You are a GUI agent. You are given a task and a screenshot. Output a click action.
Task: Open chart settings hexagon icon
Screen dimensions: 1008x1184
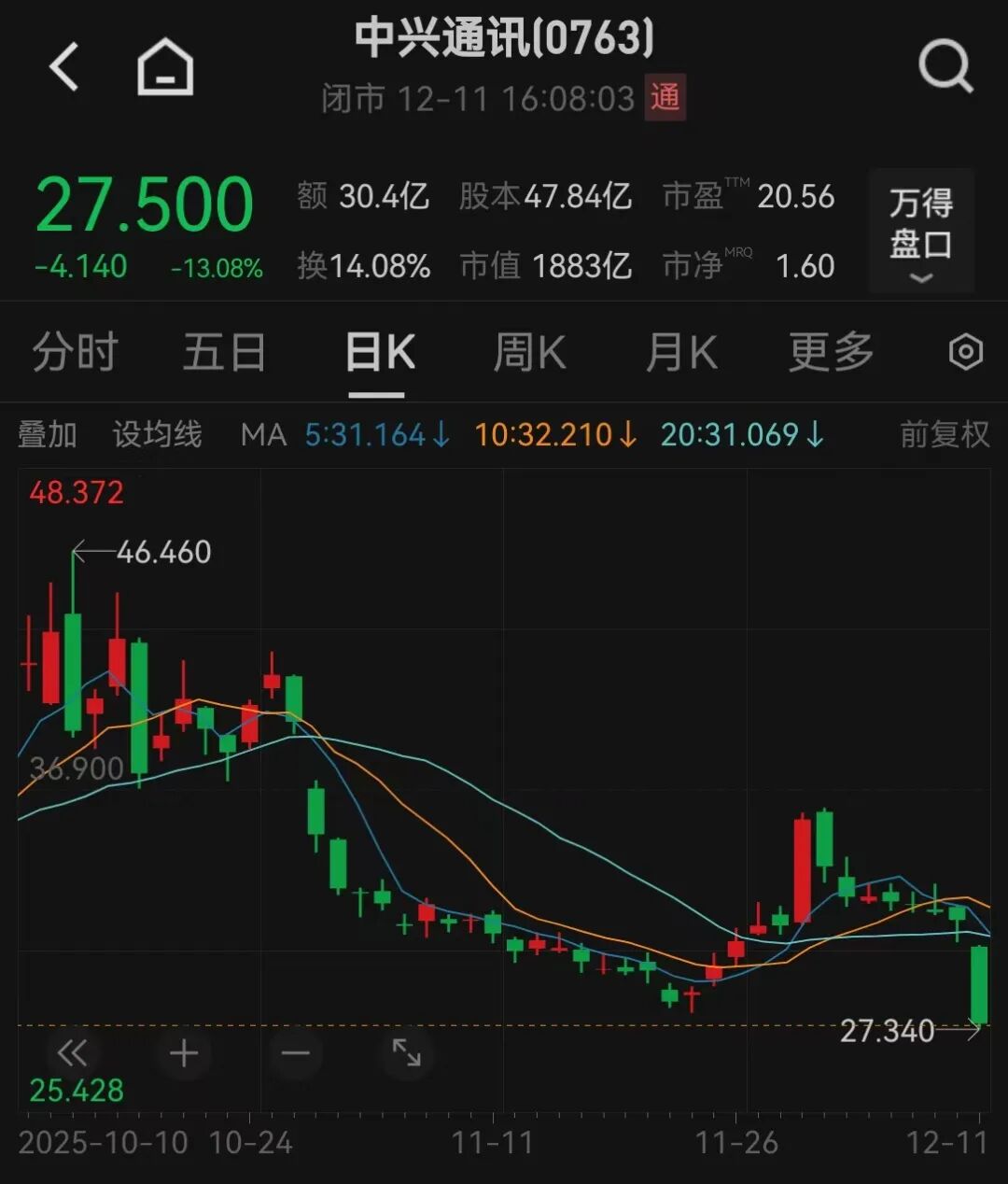point(965,353)
